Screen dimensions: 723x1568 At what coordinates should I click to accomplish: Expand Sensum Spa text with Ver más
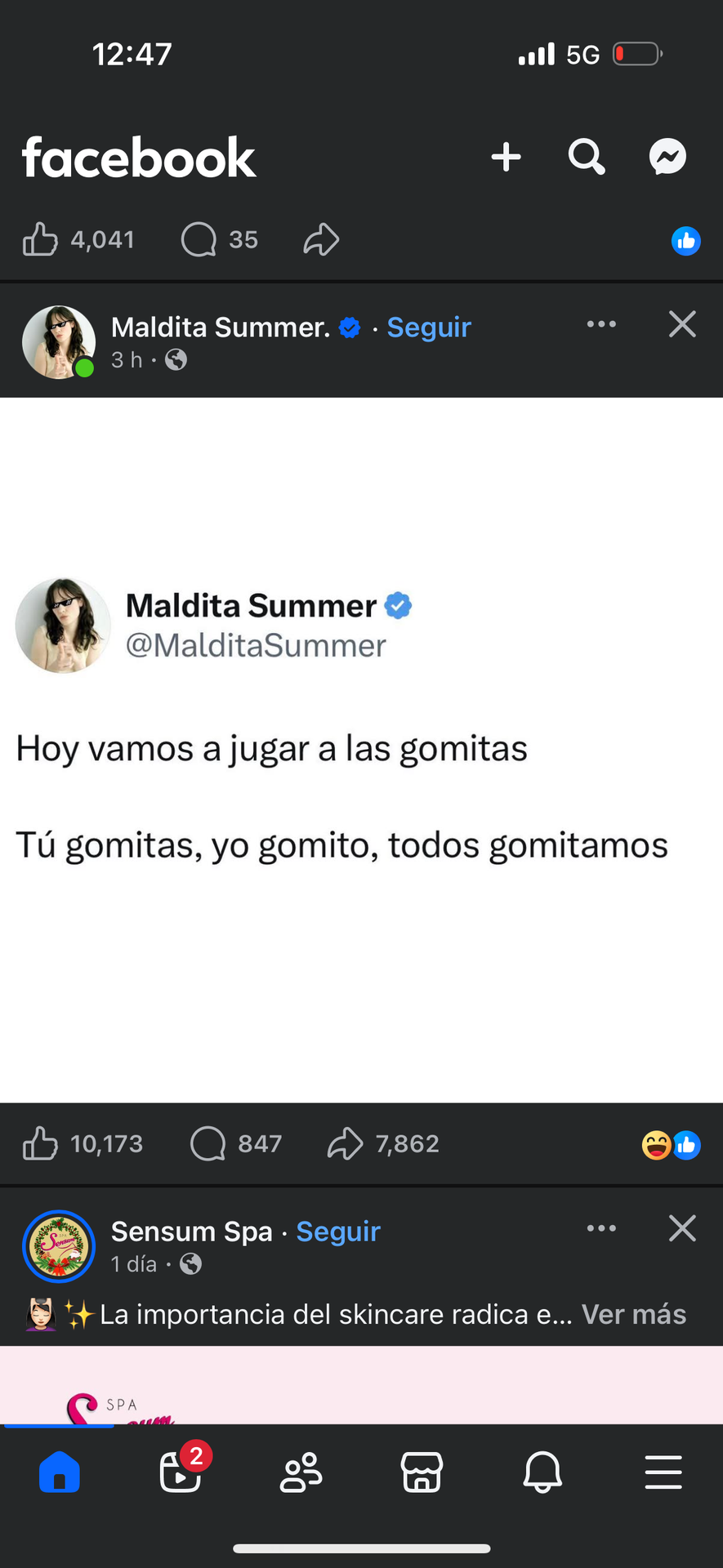pyautogui.click(x=634, y=1314)
